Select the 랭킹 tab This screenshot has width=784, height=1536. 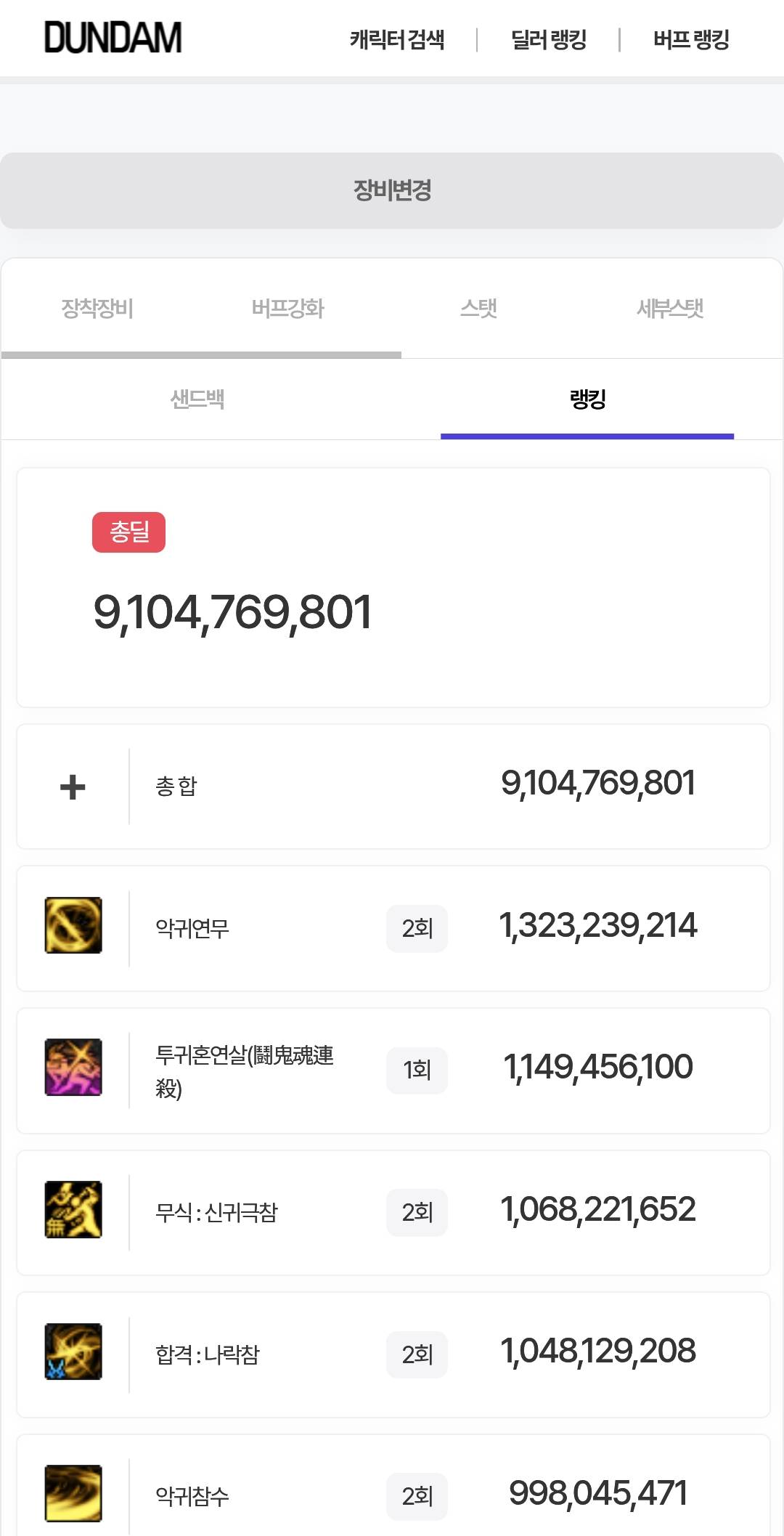coord(587,399)
